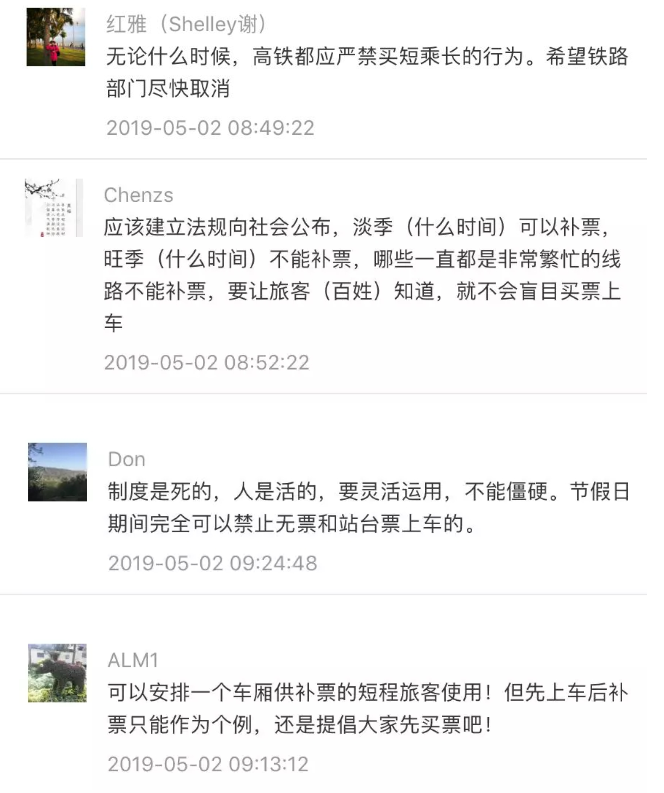664x793 pixels.
Task: Open 红雅（Shelley谢）'s profile picture
Action: point(56,37)
